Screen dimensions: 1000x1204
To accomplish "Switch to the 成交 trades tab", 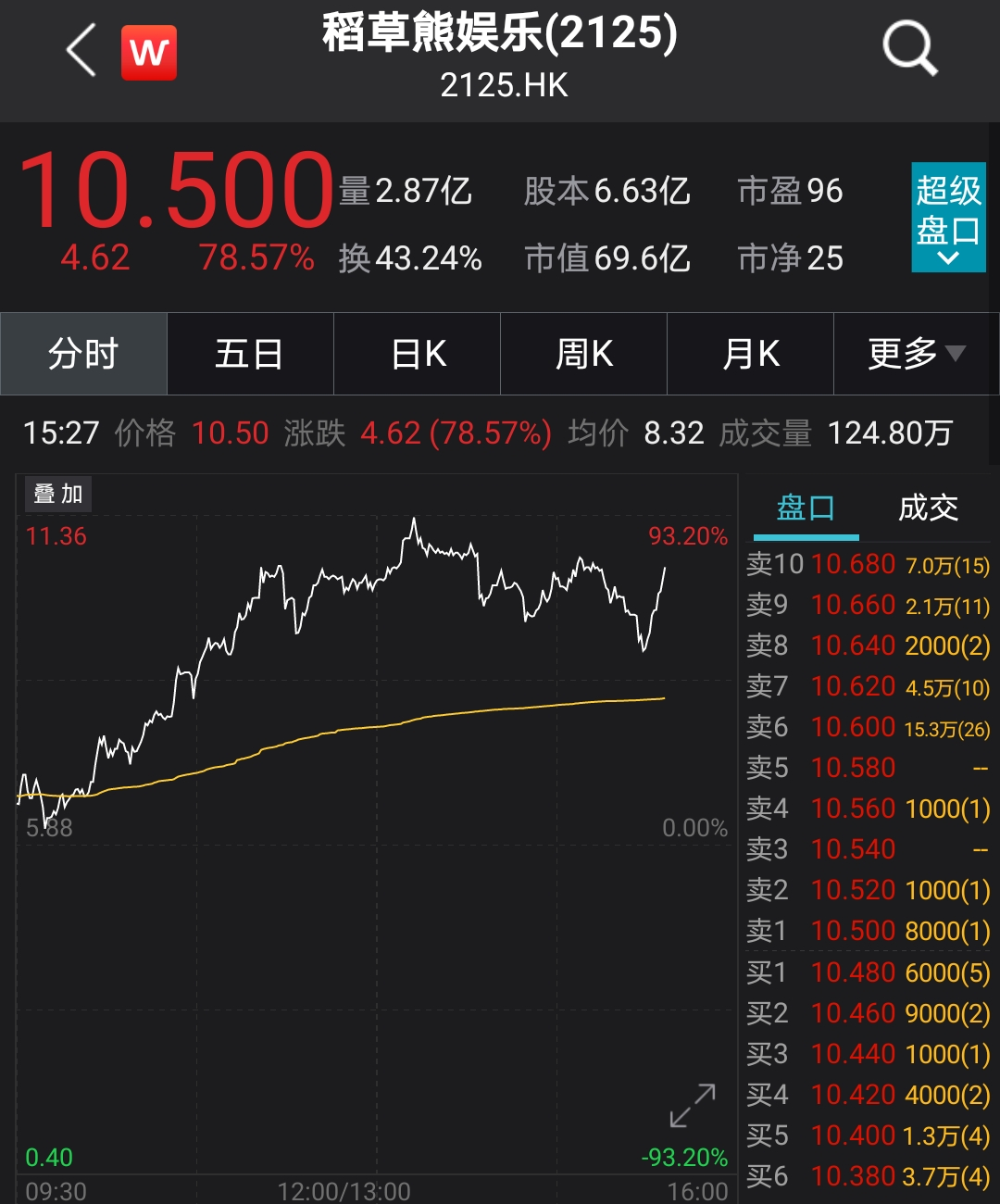I will pyautogui.click(x=928, y=508).
